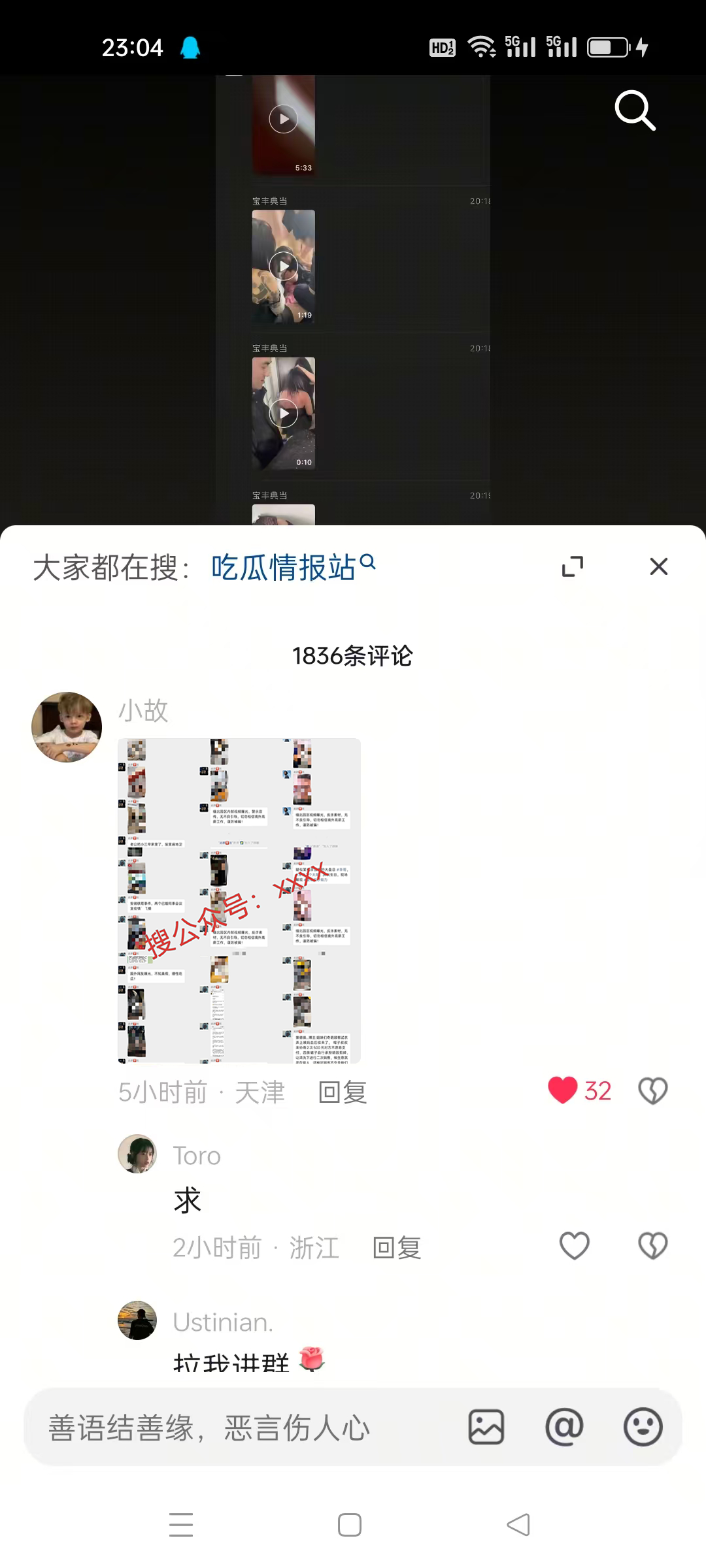This screenshot has width=706, height=1568.
Task: Open Ustinian.'s profile avatar
Action: click(137, 1320)
